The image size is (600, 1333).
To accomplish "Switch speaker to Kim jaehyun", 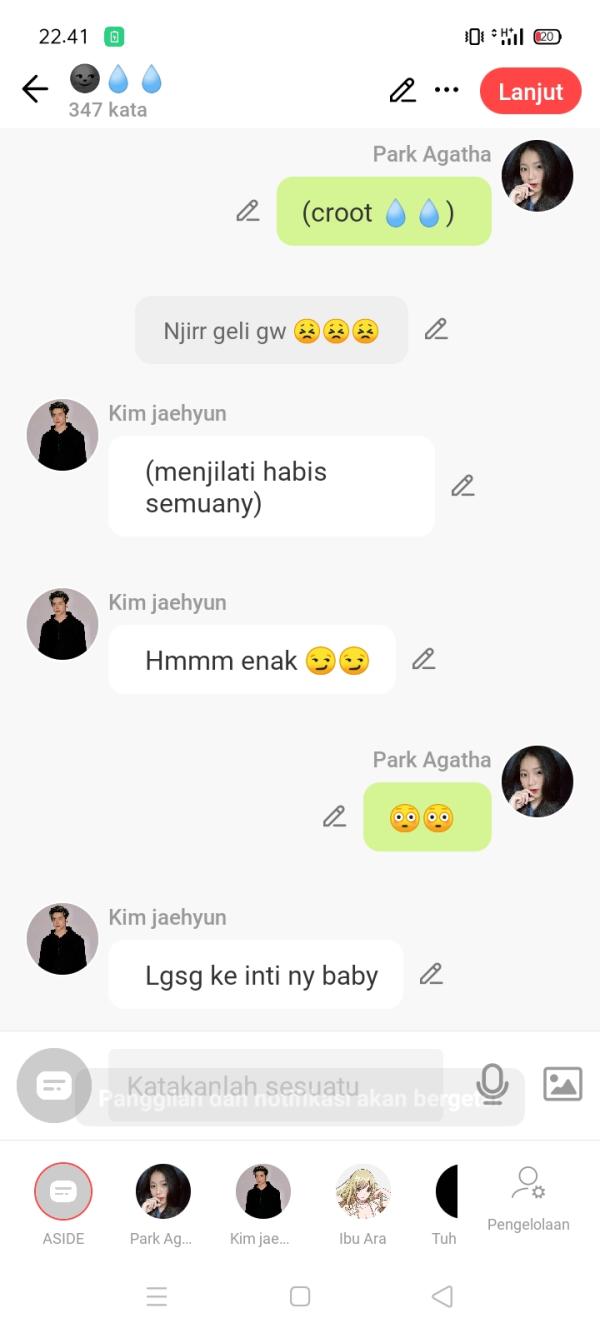I will coord(263,1192).
